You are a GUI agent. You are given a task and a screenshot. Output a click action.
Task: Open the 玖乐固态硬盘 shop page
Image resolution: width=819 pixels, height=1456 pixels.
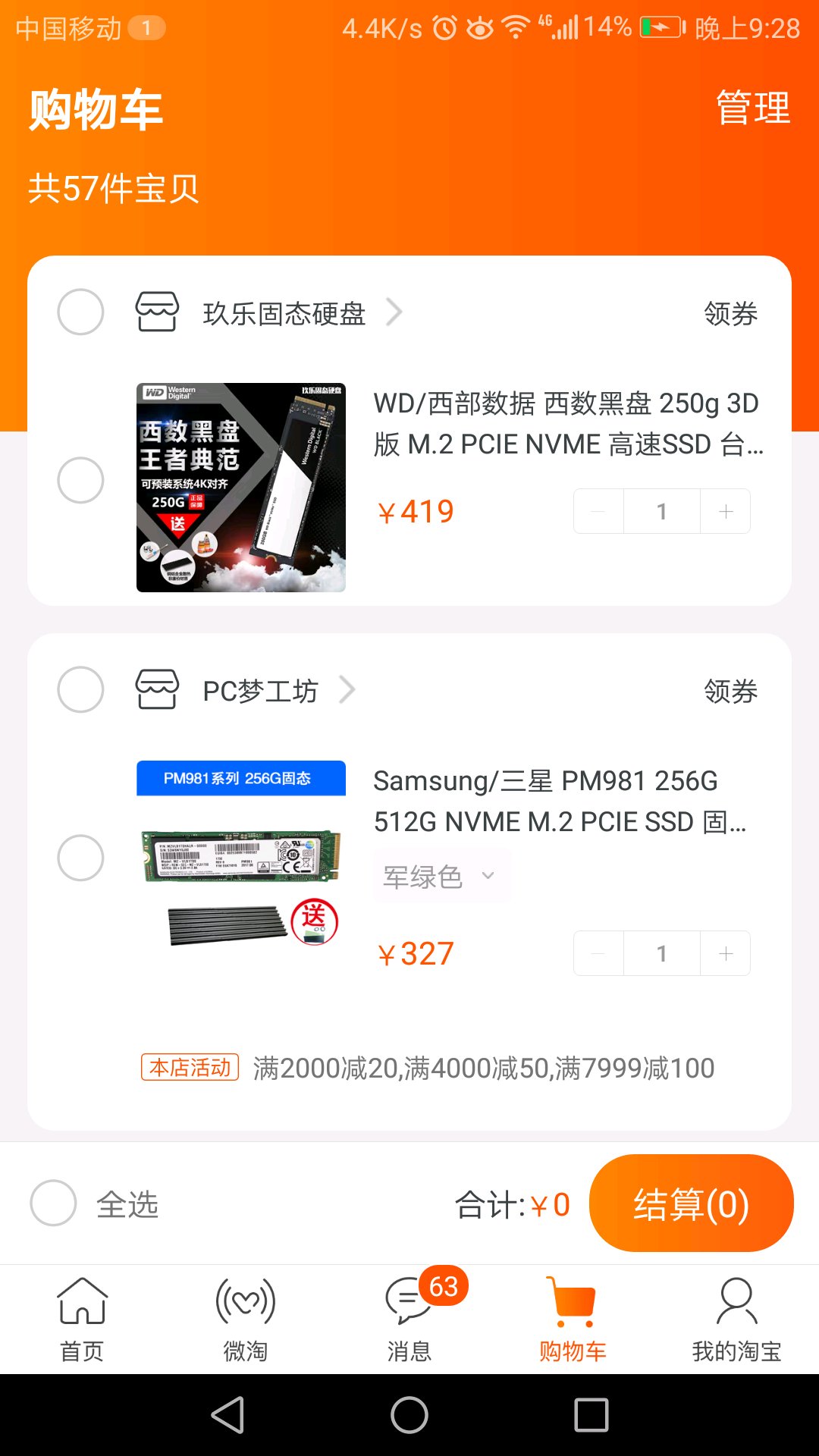click(284, 313)
